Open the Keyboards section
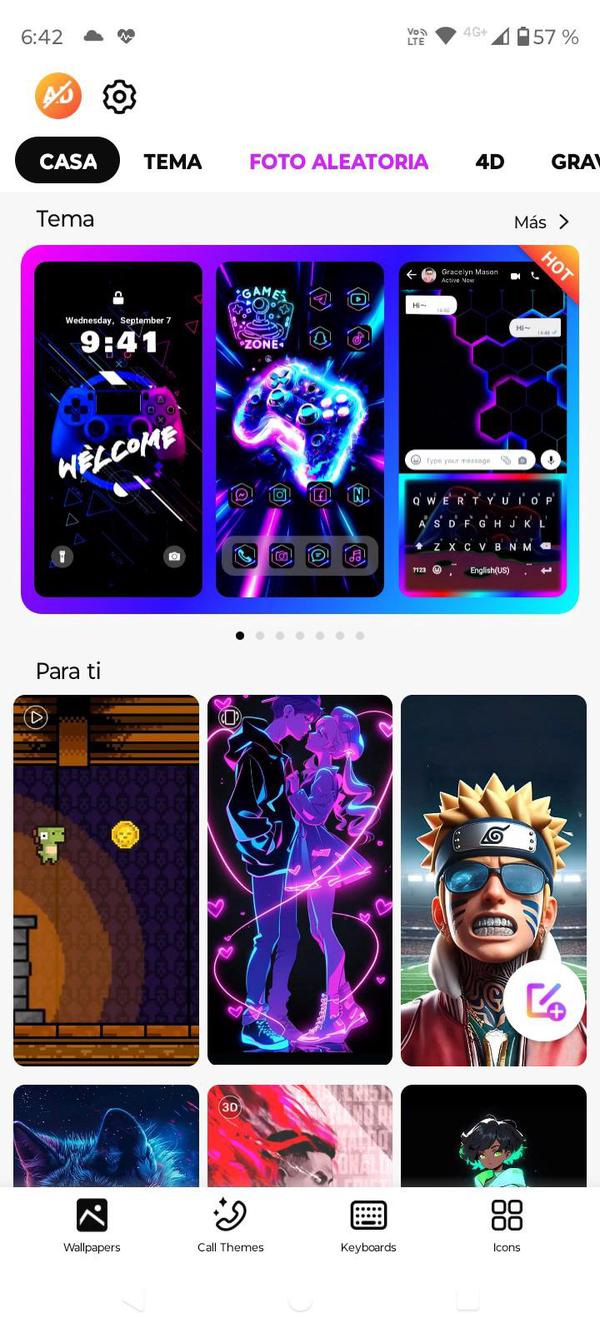Viewport: 600px width, 1333px height. coord(368,1225)
